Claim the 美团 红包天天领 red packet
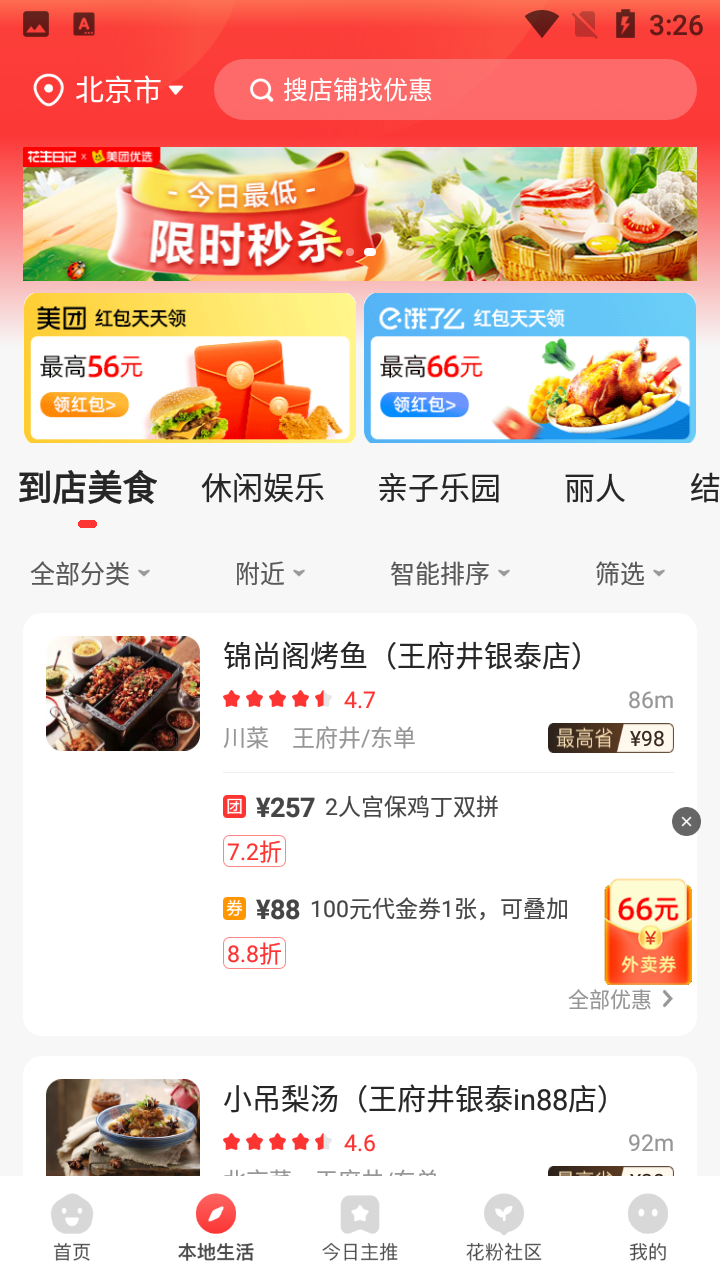Screen dimensions: 720x1280 pos(190,368)
